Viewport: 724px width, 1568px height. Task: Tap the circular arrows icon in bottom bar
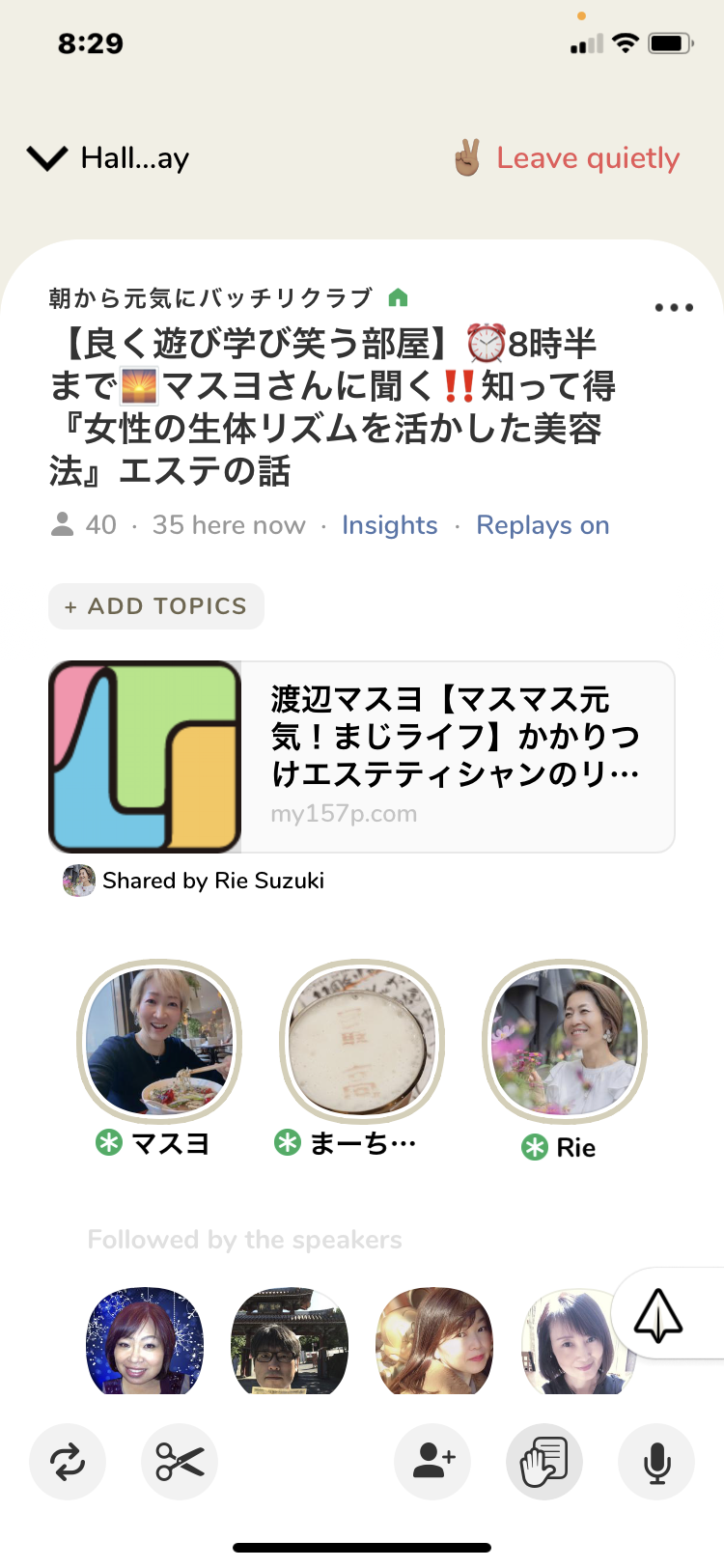click(68, 1462)
